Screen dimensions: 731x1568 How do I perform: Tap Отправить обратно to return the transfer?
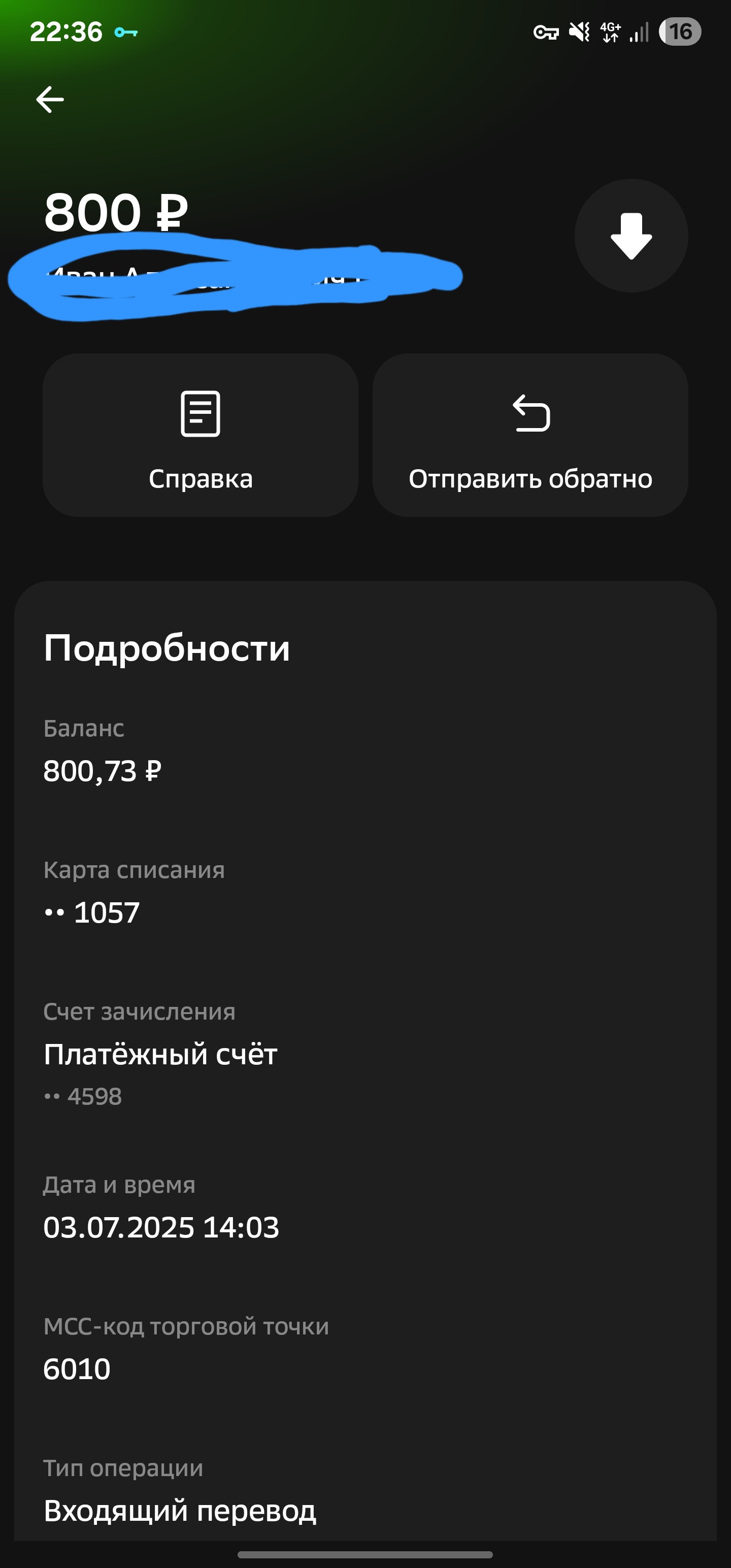point(530,436)
